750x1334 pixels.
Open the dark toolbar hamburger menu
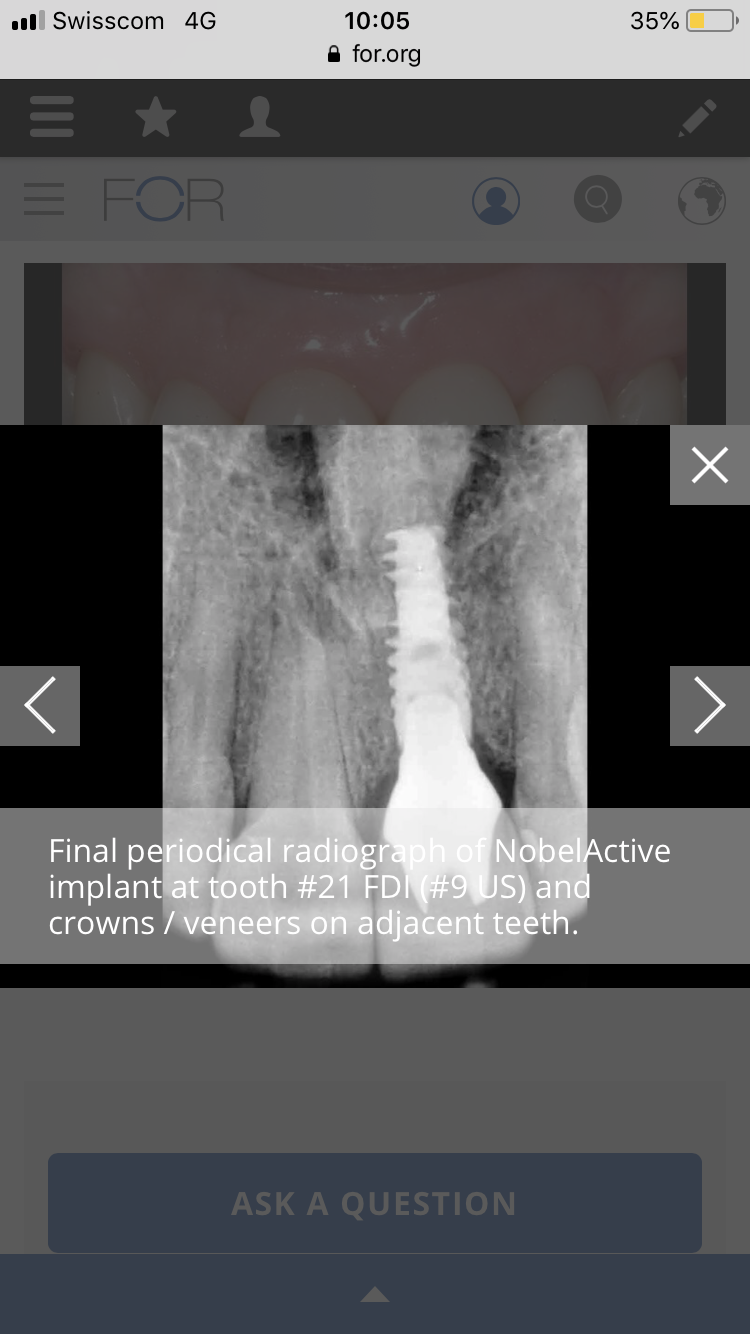pyautogui.click(x=52, y=118)
